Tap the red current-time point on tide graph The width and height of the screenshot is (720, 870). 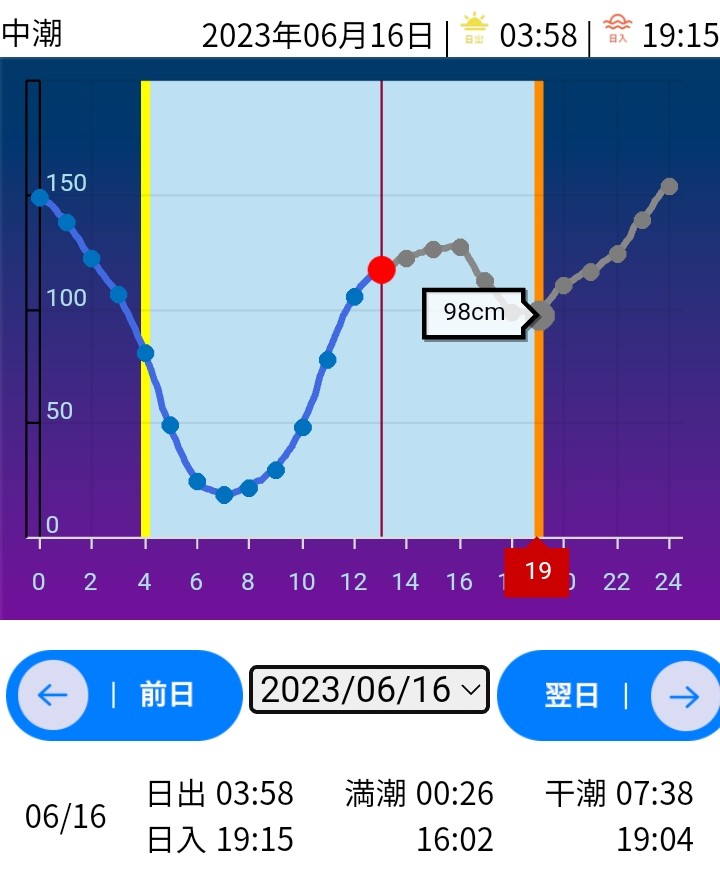pos(382,270)
